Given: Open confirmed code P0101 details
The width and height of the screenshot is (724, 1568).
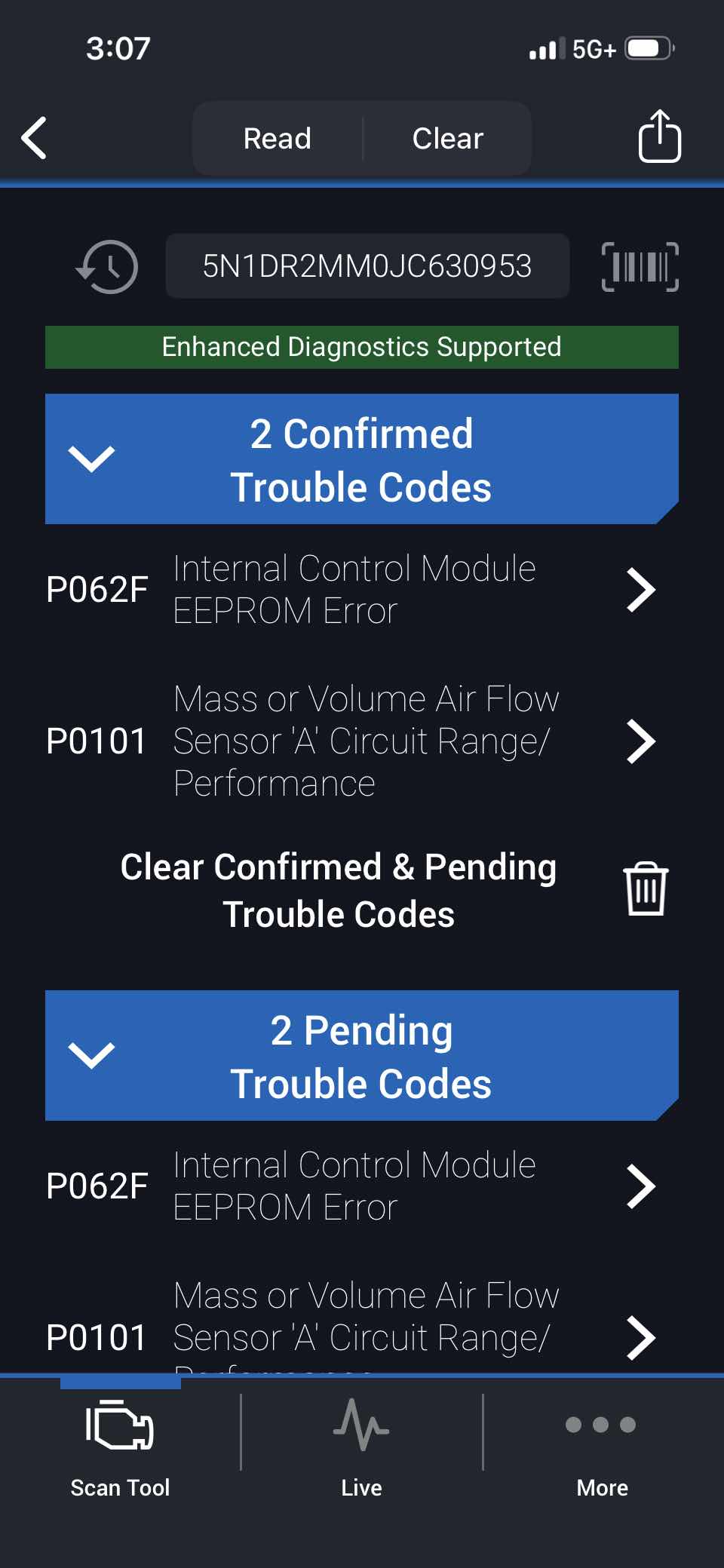Looking at the screenshot, I should pyautogui.click(x=351, y=741).
